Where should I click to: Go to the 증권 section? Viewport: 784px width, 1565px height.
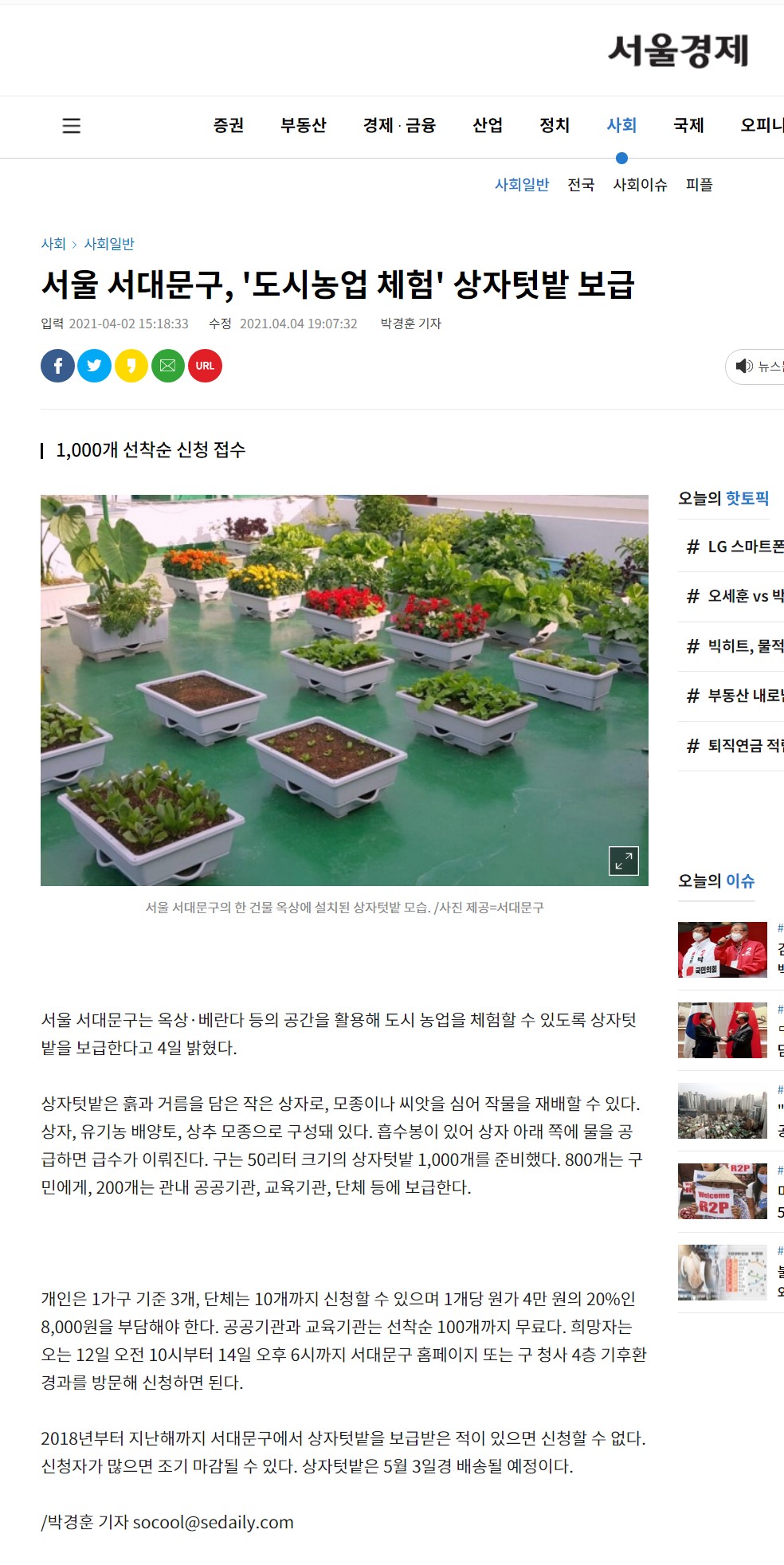tap(229, 126)
